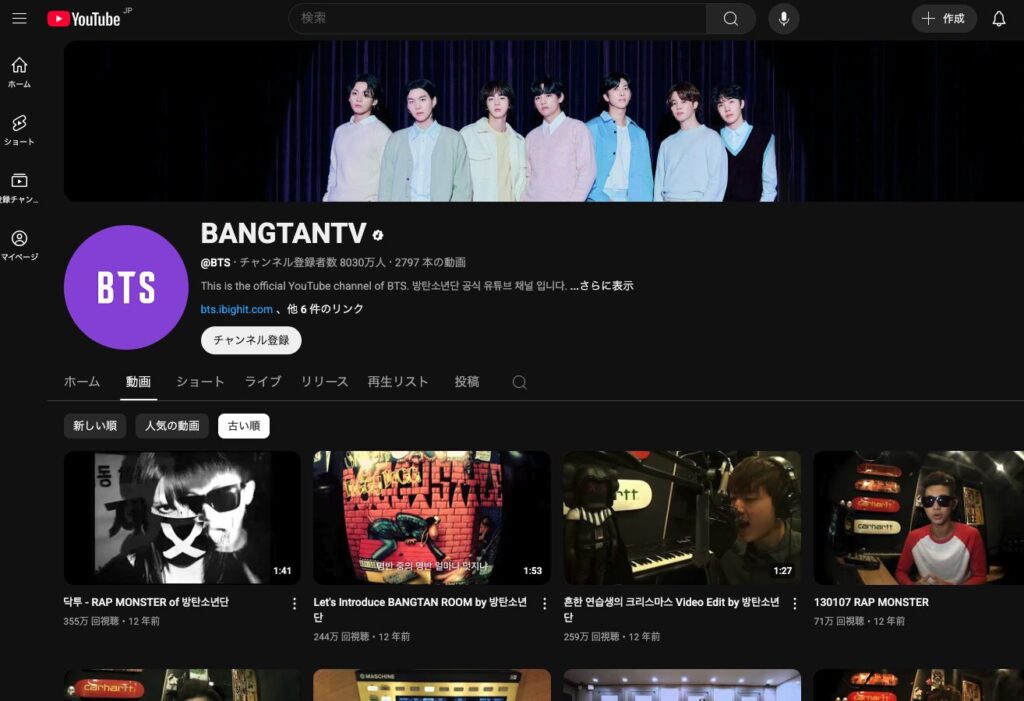Screen dimensions: 1024x701
Task: Switch to the ライブ channel tab
Action: 263,382
